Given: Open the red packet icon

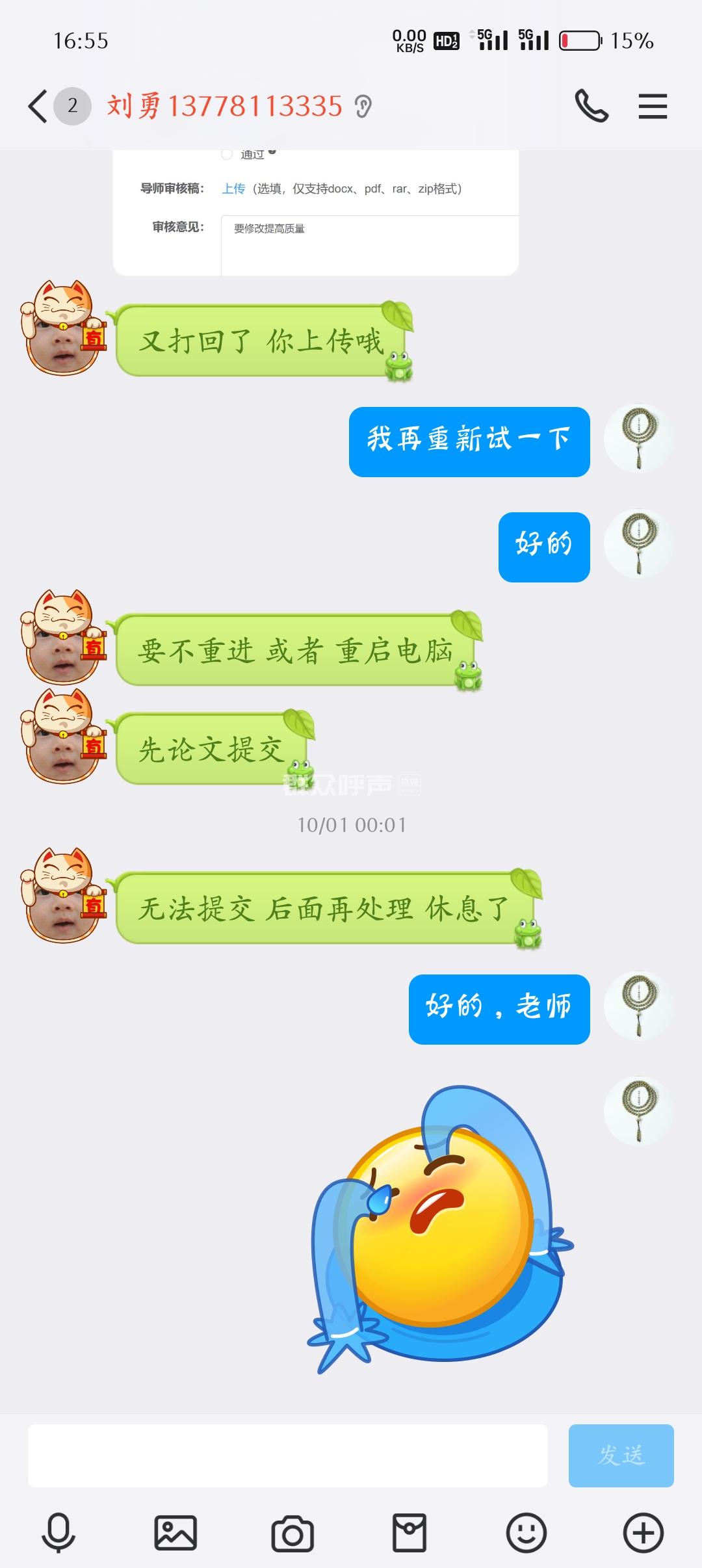Looking at the screenshot, I should pos(409,1534).
